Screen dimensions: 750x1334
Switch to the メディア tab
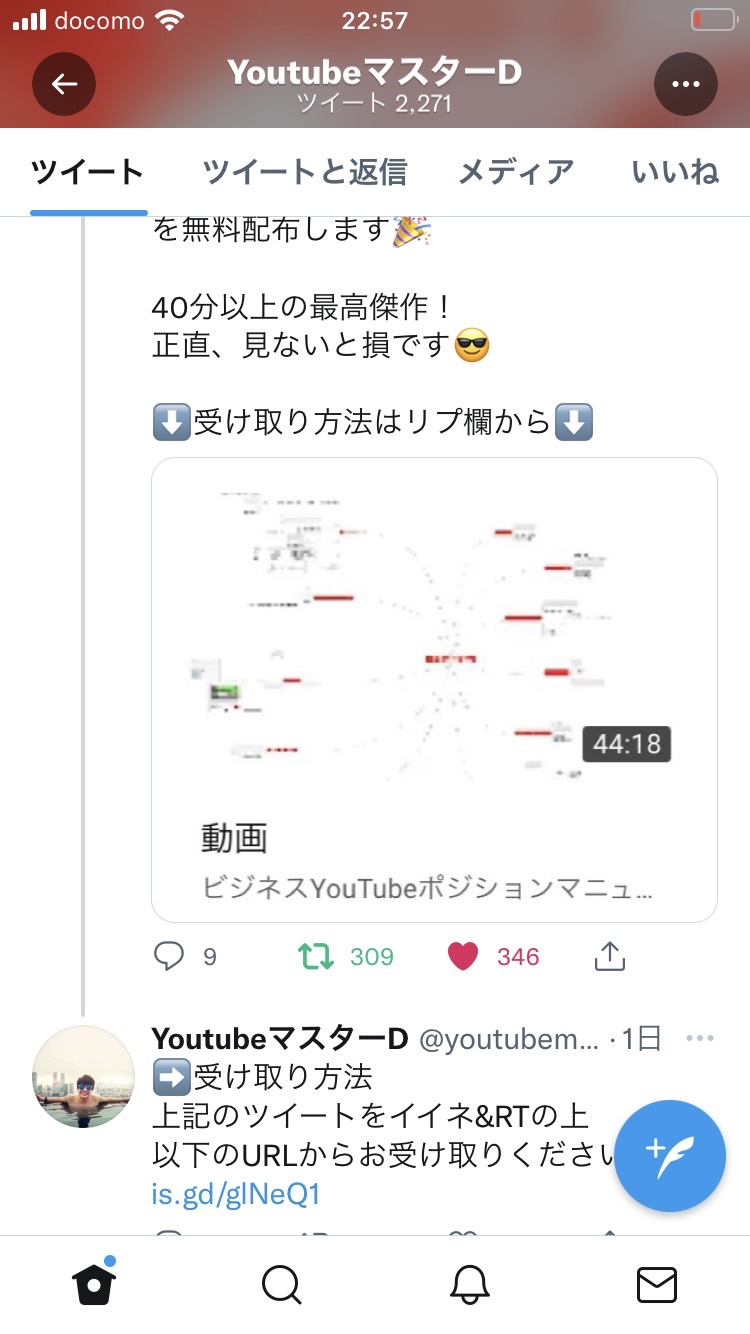click(x=516, y=172)
